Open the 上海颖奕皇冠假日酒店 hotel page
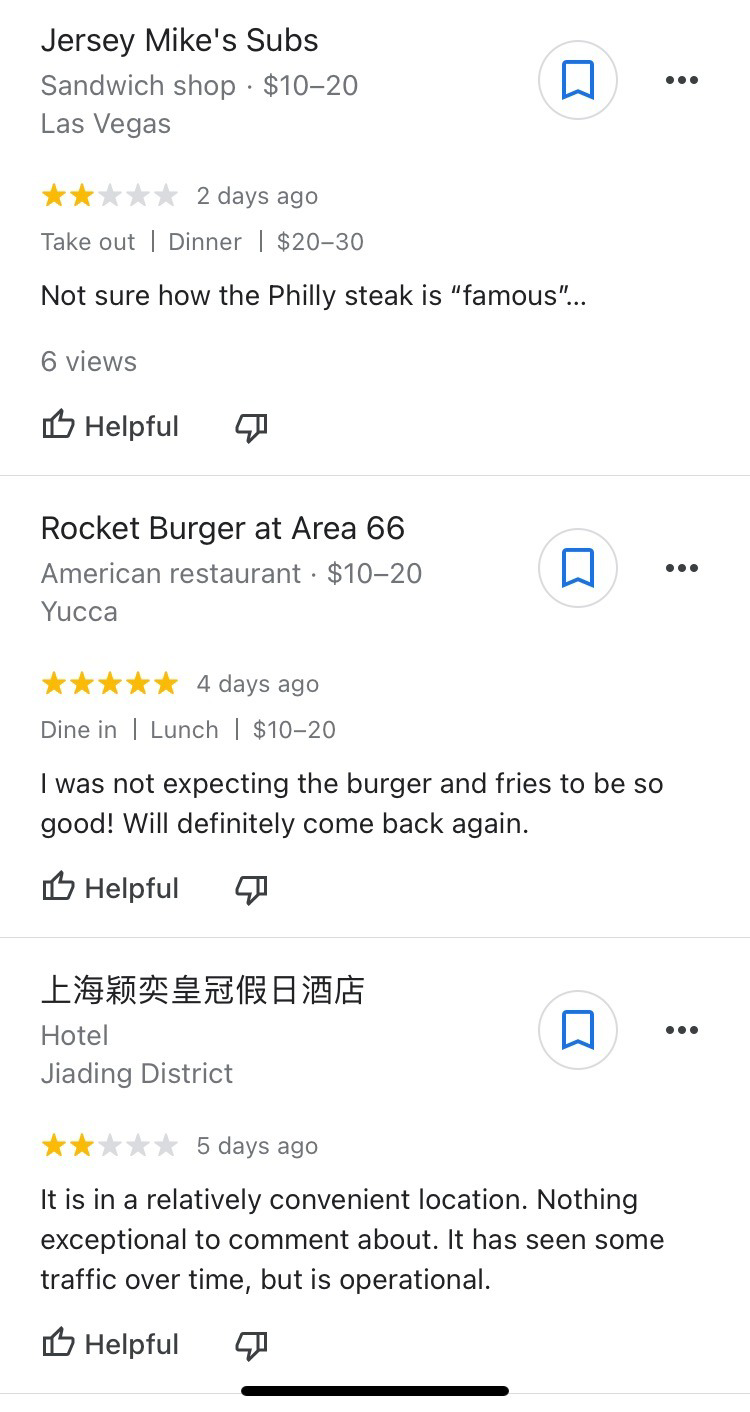The height and width of the screenshot is (1412, 750). tap(203, 990)
